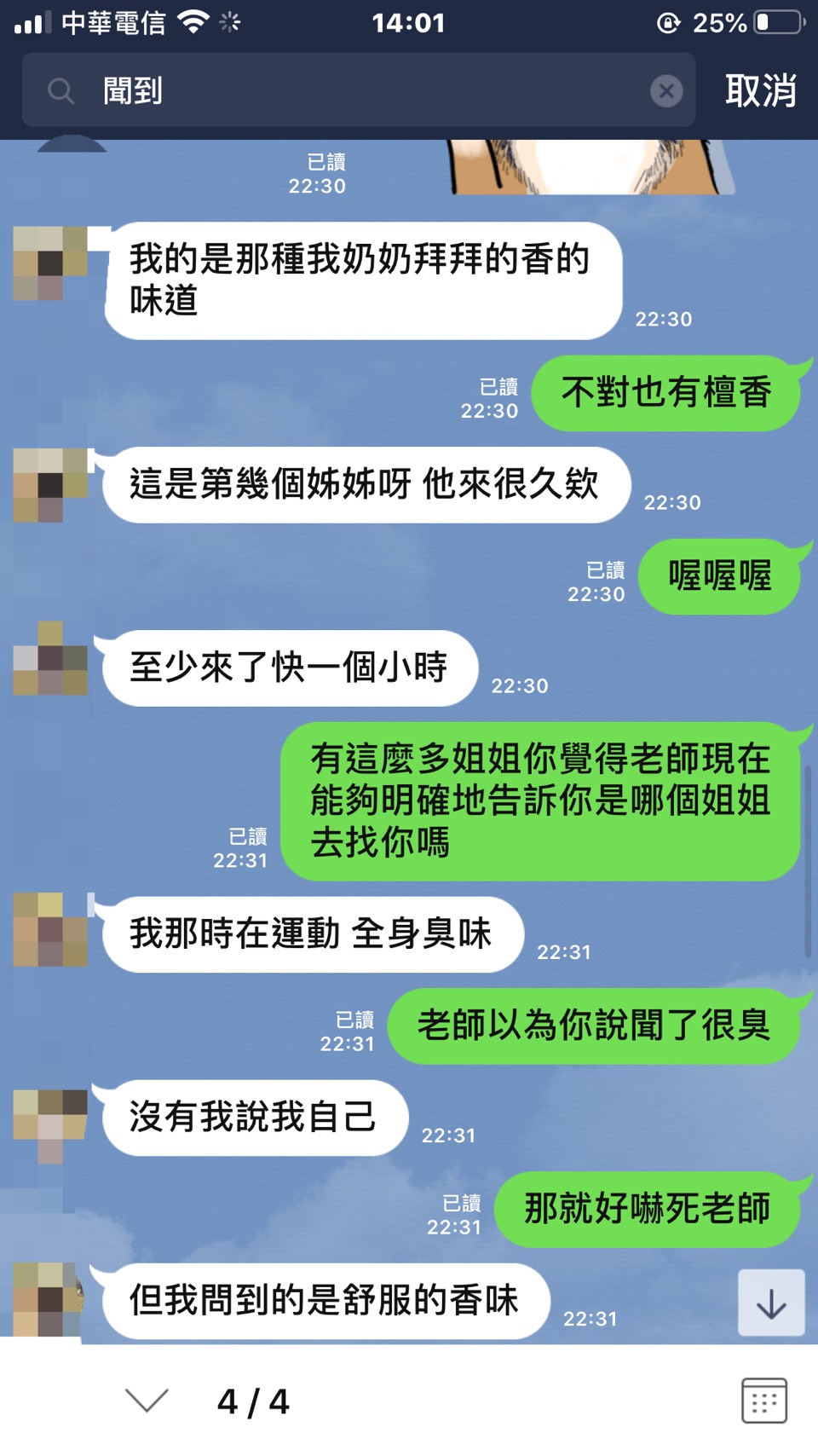Image resolution: width=818 pixels, height=1456 pixels.
Task: Open the calendar date picker
Action: [763, 1400]
